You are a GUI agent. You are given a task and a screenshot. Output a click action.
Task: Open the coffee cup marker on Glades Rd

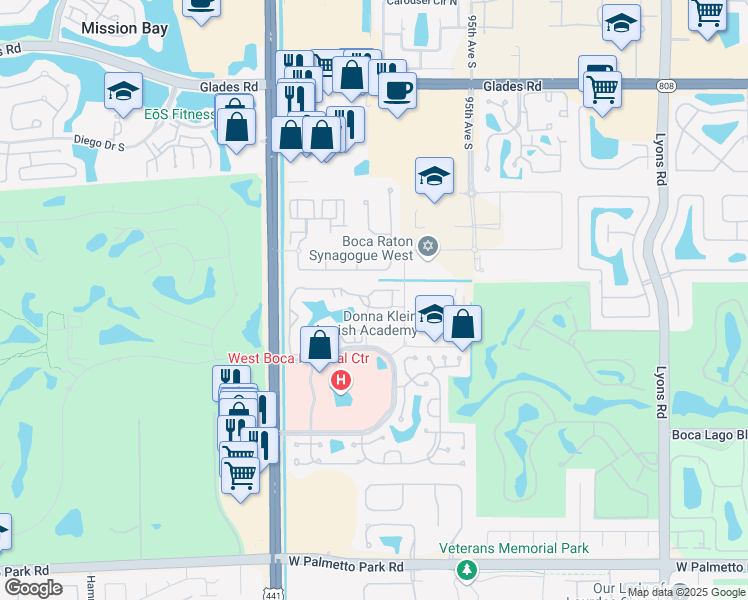tap(397, 94)
